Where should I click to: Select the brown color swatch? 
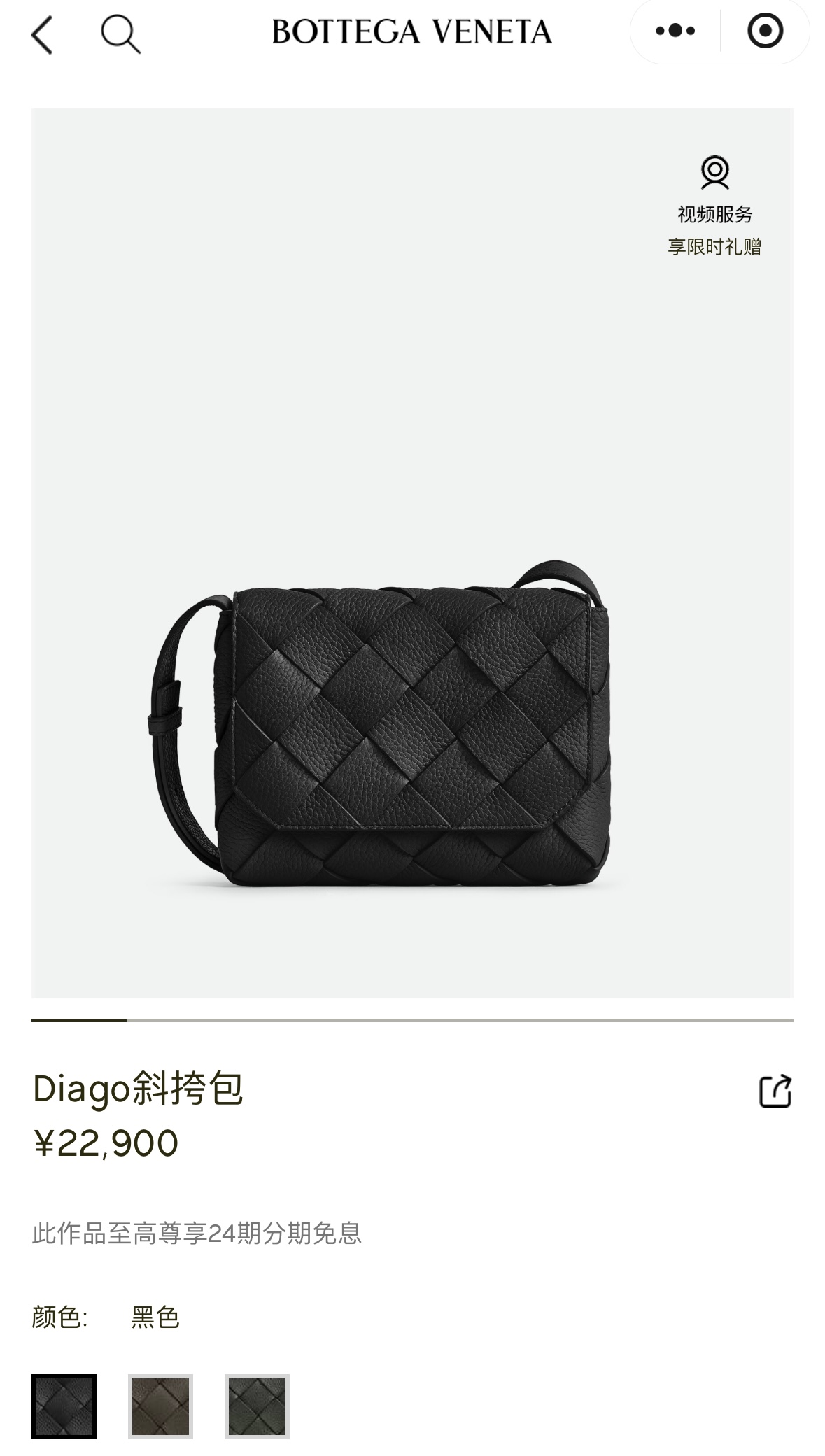point(160,1406)
